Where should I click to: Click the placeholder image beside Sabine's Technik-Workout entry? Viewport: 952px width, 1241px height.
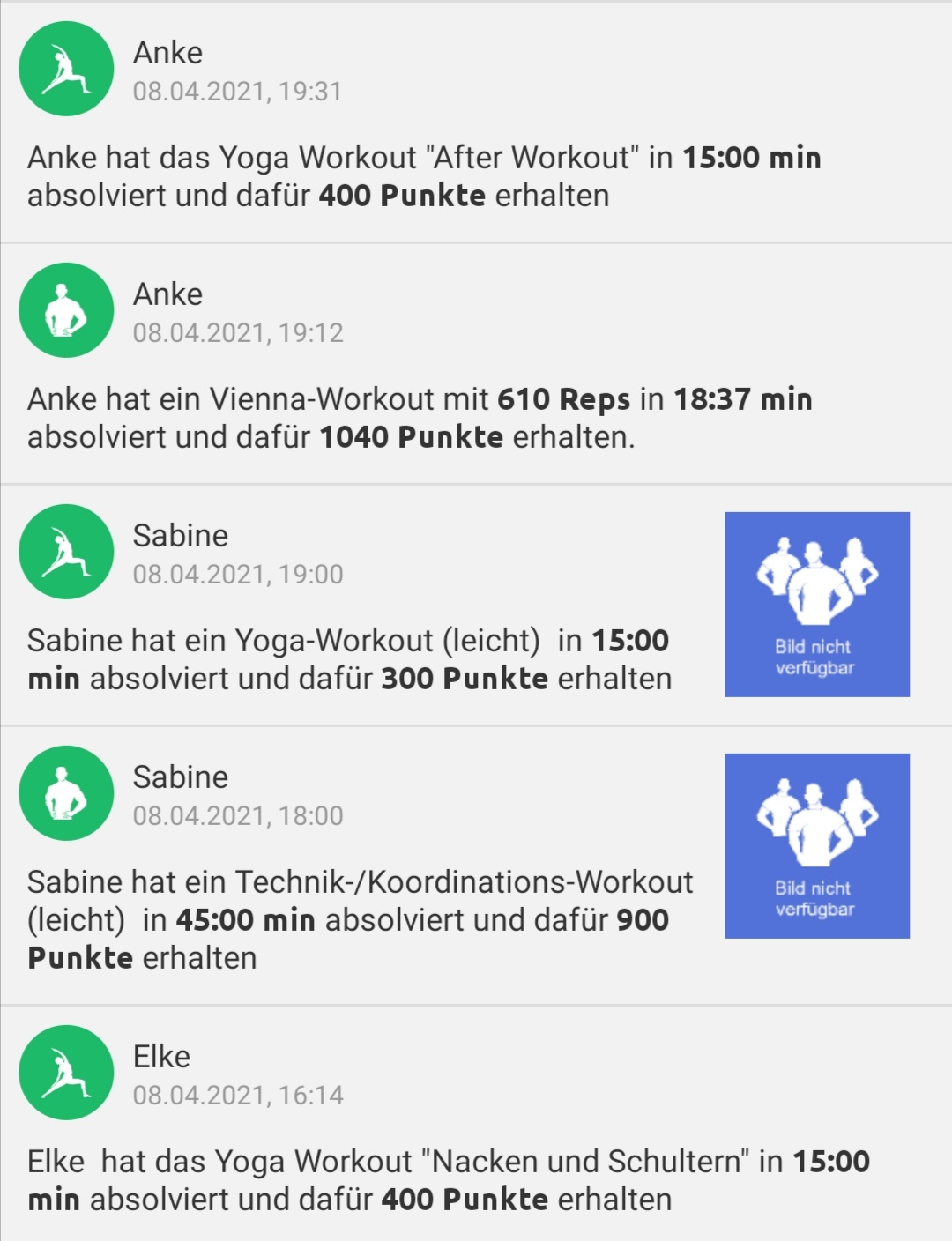click(816, 845)
